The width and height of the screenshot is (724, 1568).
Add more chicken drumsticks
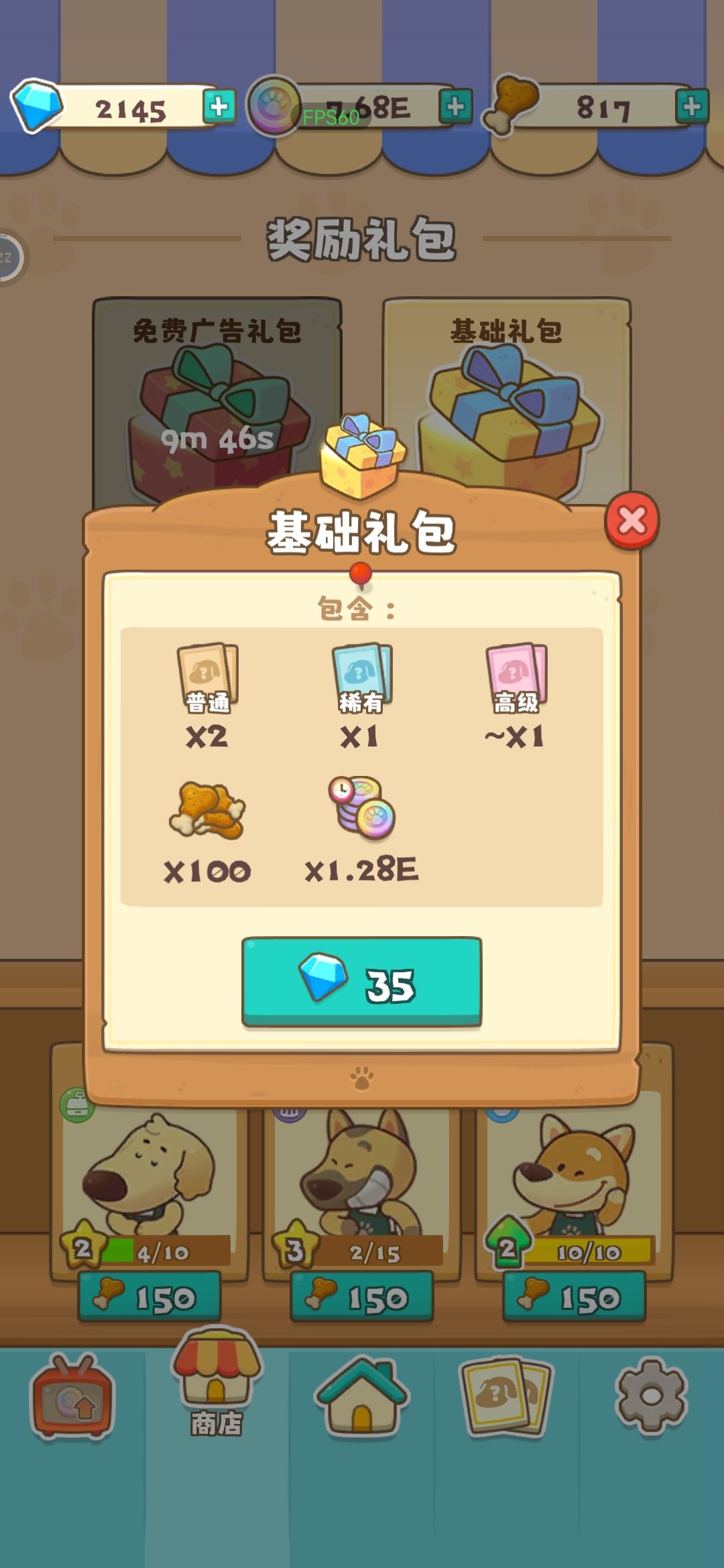click(691, 107)
